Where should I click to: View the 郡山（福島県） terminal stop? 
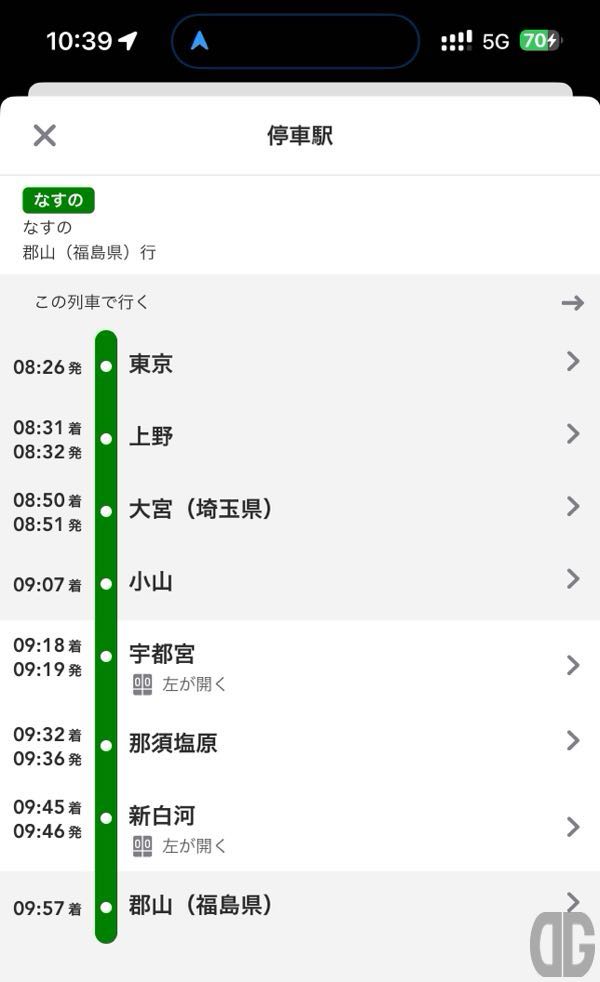[x=300, y=906]
